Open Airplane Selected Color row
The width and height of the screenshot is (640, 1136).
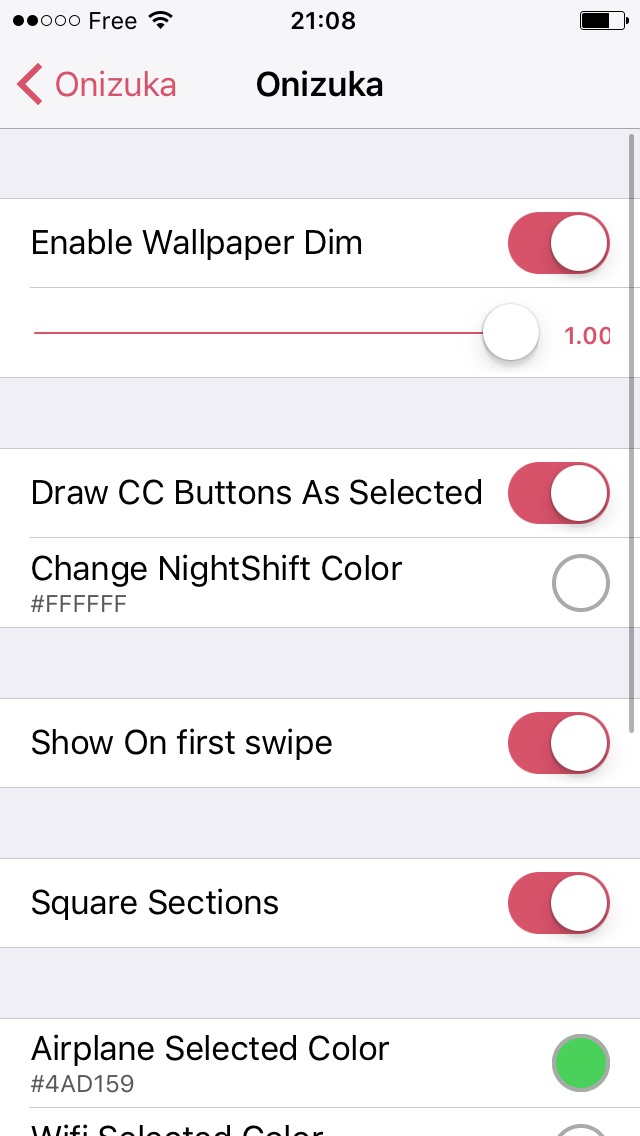320,1063
